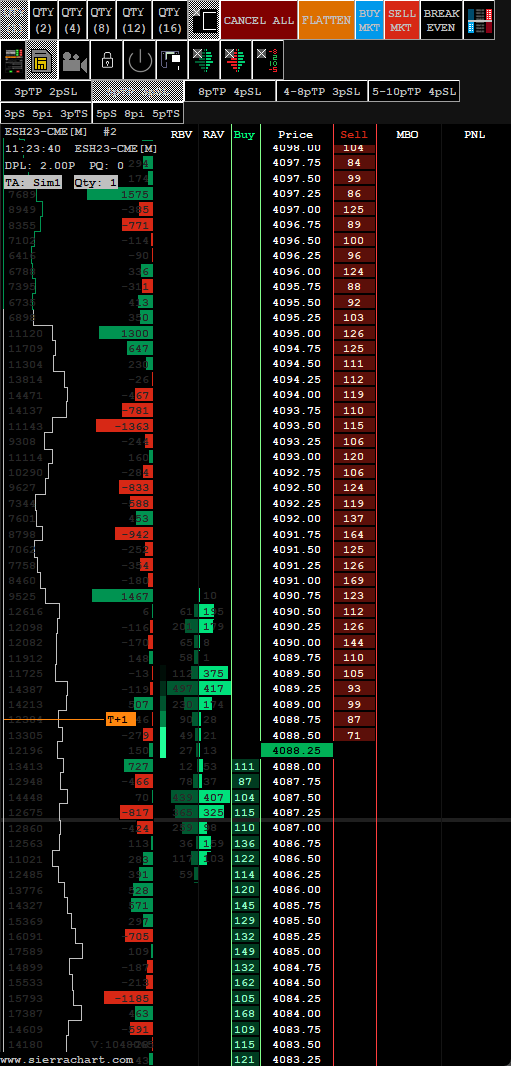Choose the 5pS 8pi 5pTS preset
Screen dimensions: 511x1066
(139, 114)
